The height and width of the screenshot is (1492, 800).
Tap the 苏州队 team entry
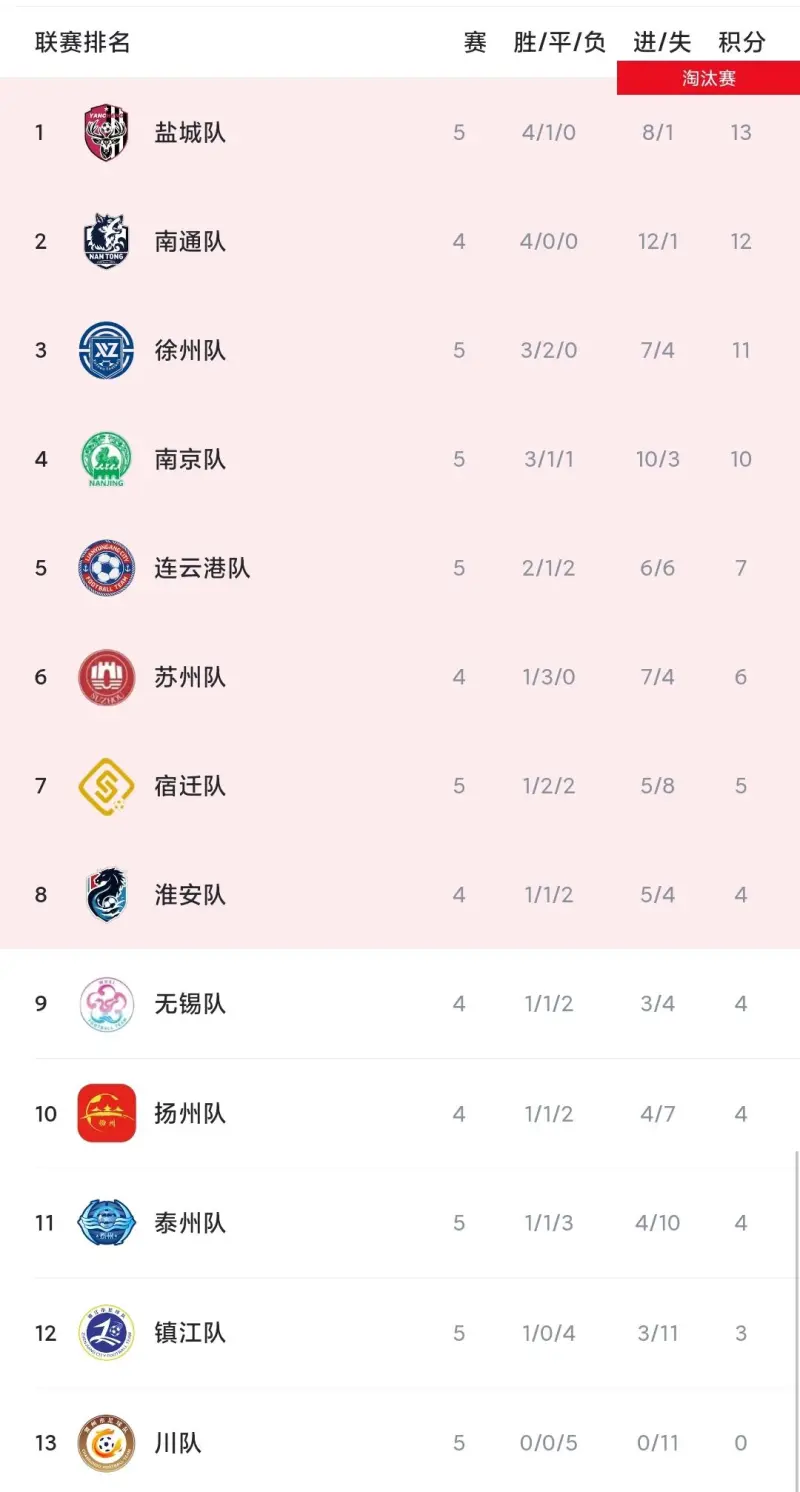(400, 677)
